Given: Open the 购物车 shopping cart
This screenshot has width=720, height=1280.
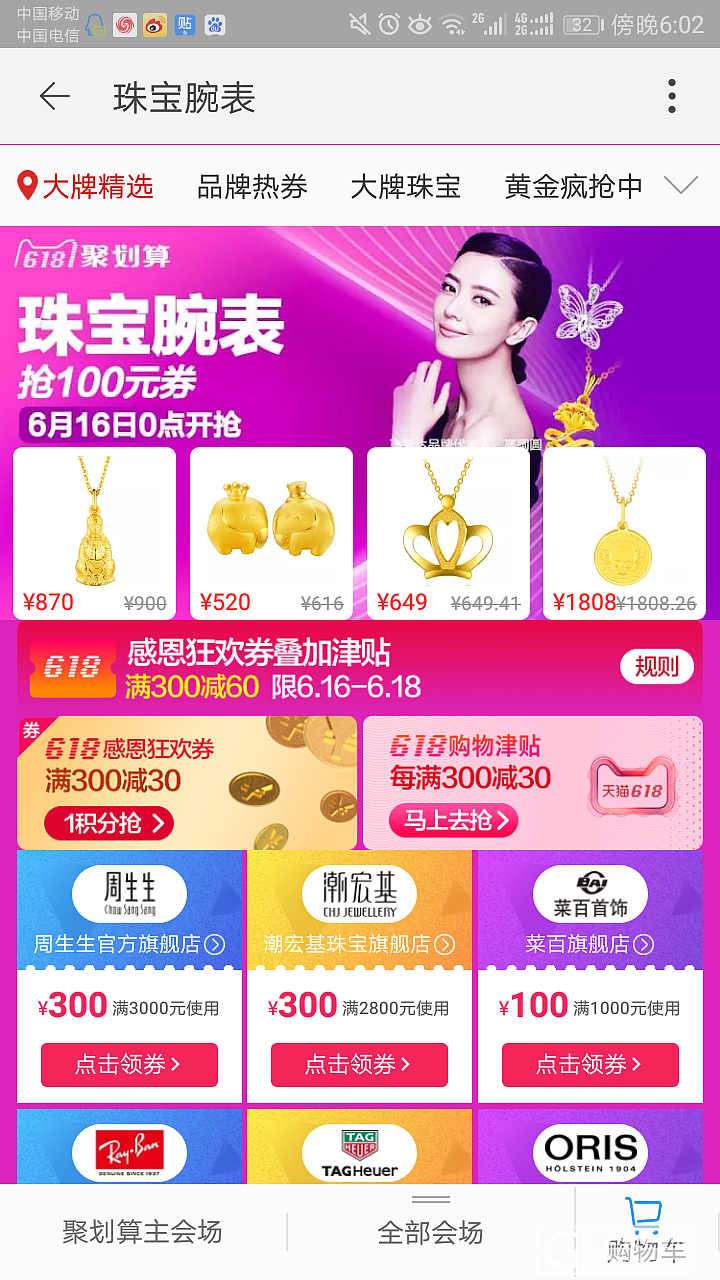Looking at the screenshot, I should 646,1232.
